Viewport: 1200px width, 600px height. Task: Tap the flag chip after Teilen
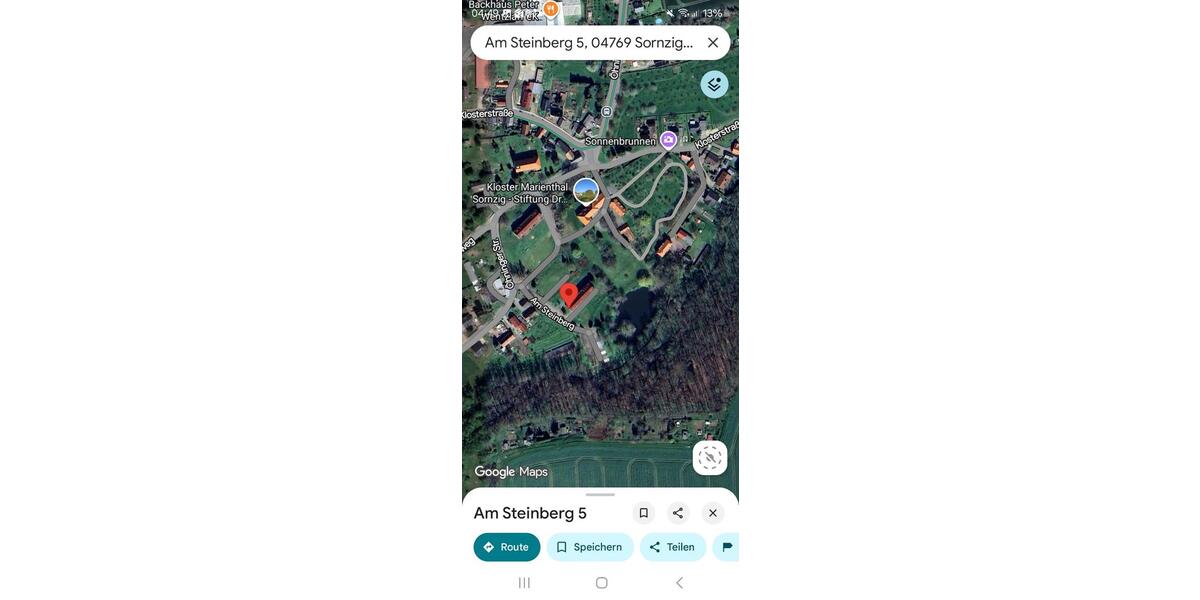tap(727, 547)
